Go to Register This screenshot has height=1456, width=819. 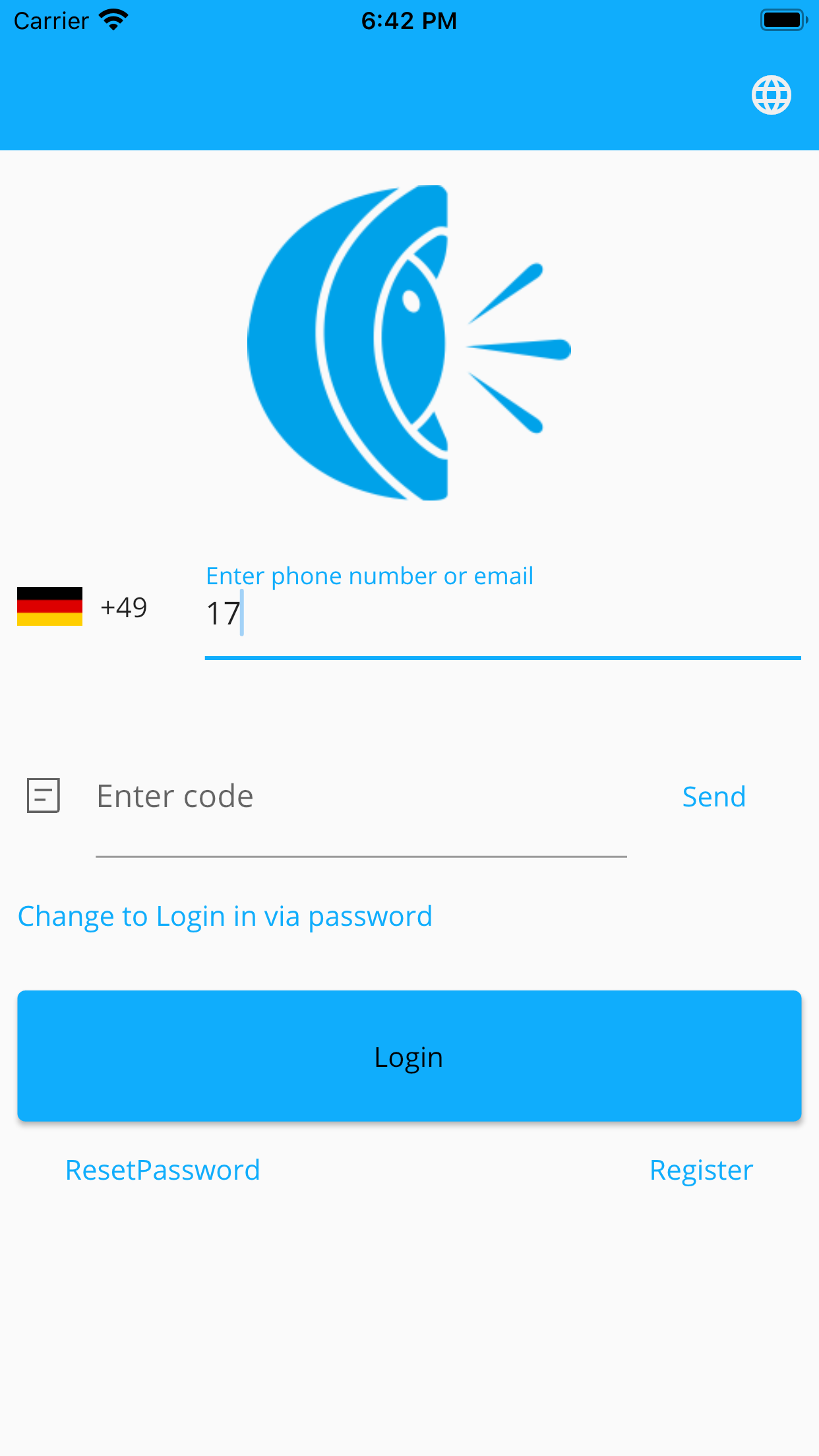[x=701, y=1170]
